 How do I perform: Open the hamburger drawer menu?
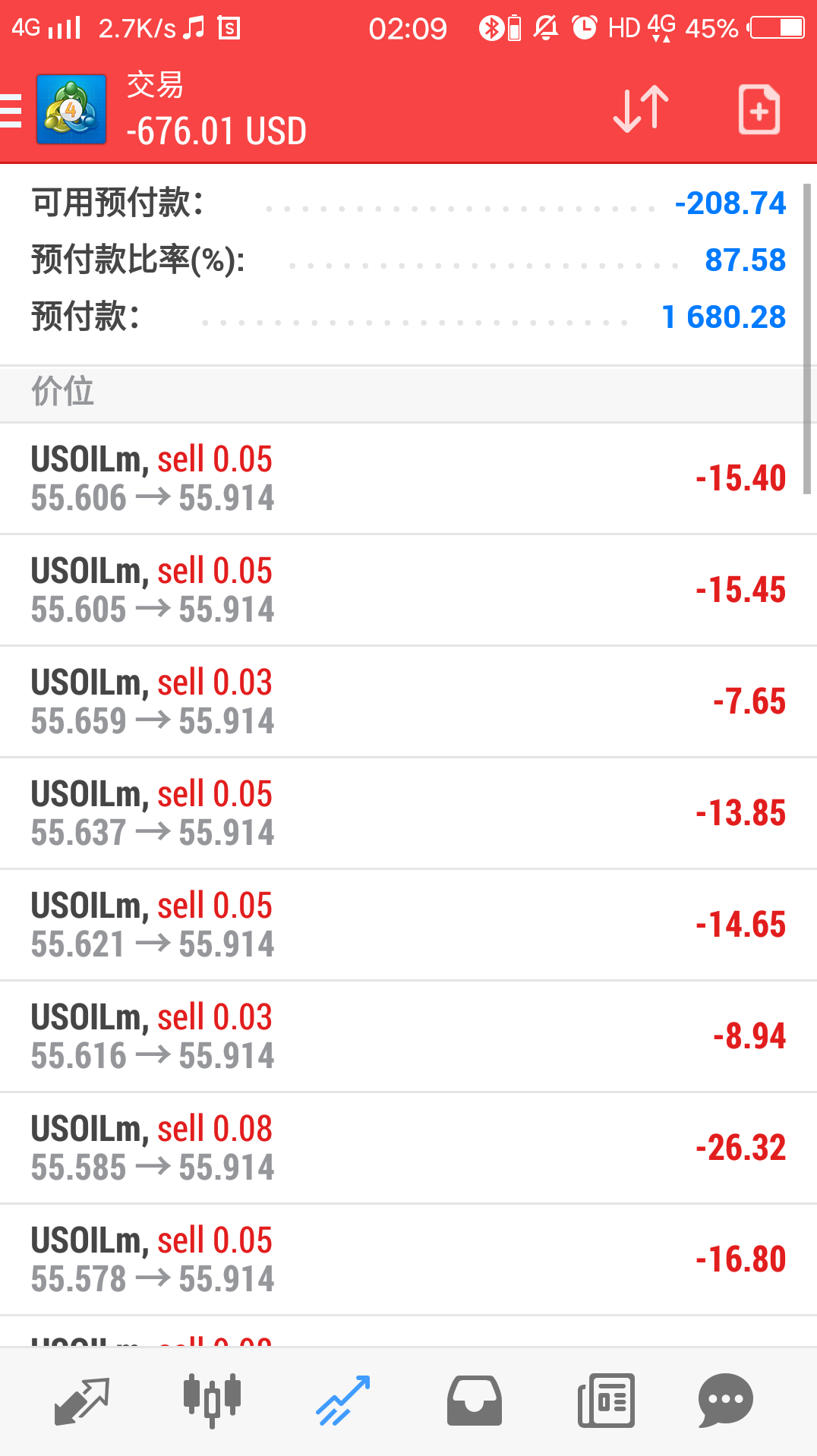pos(12,111)
